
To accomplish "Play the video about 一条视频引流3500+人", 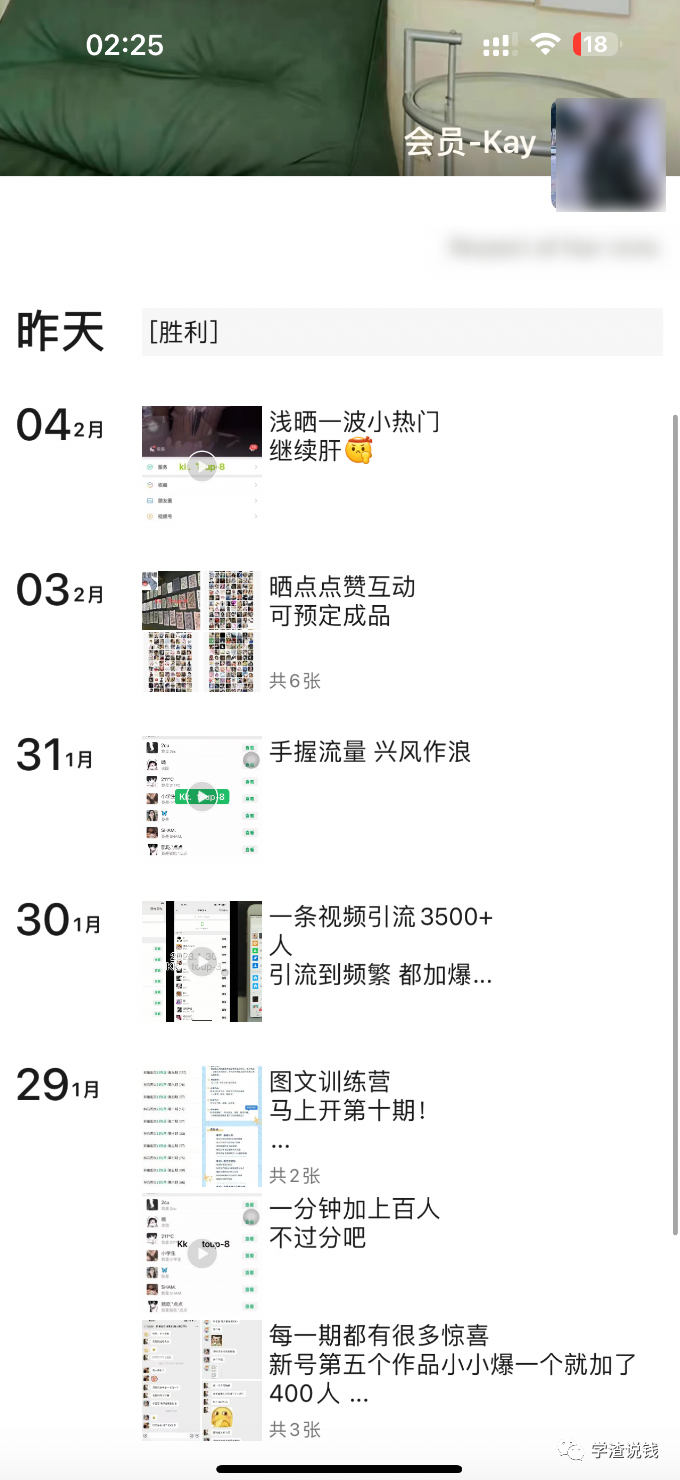I will (x=202, y=961).
